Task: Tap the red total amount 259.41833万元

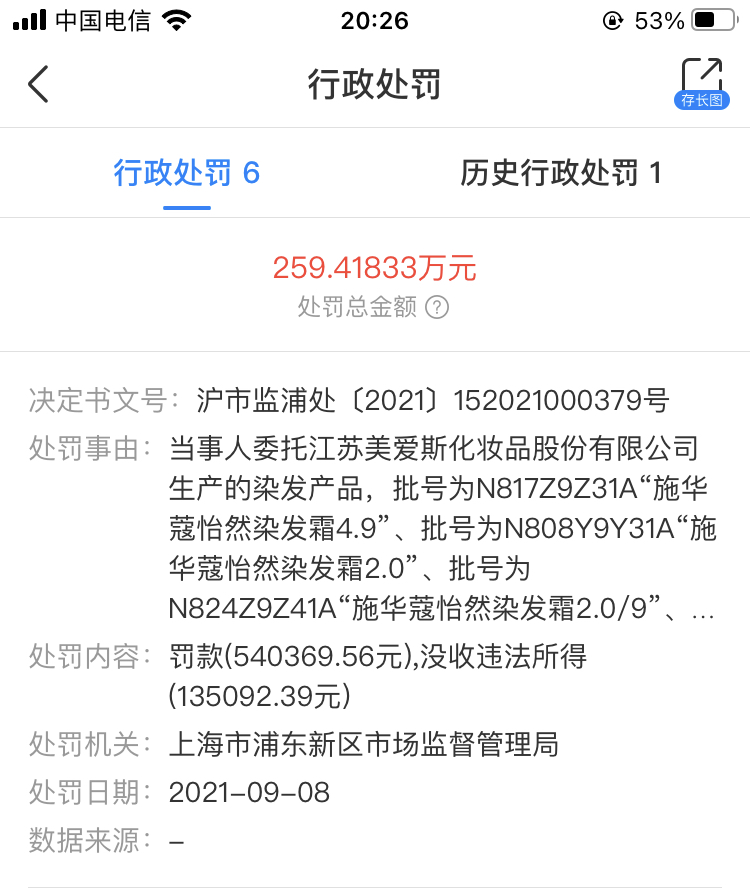Action: coord(375,267)
